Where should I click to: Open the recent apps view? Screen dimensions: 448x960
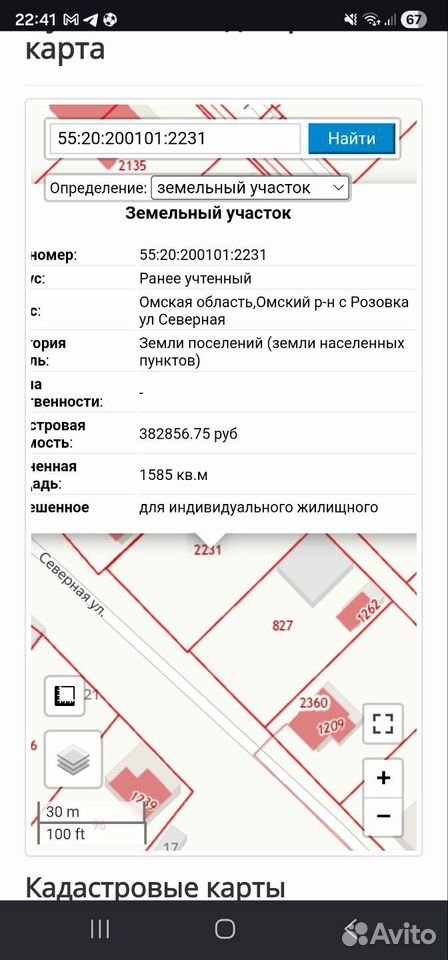click(99, 929)
